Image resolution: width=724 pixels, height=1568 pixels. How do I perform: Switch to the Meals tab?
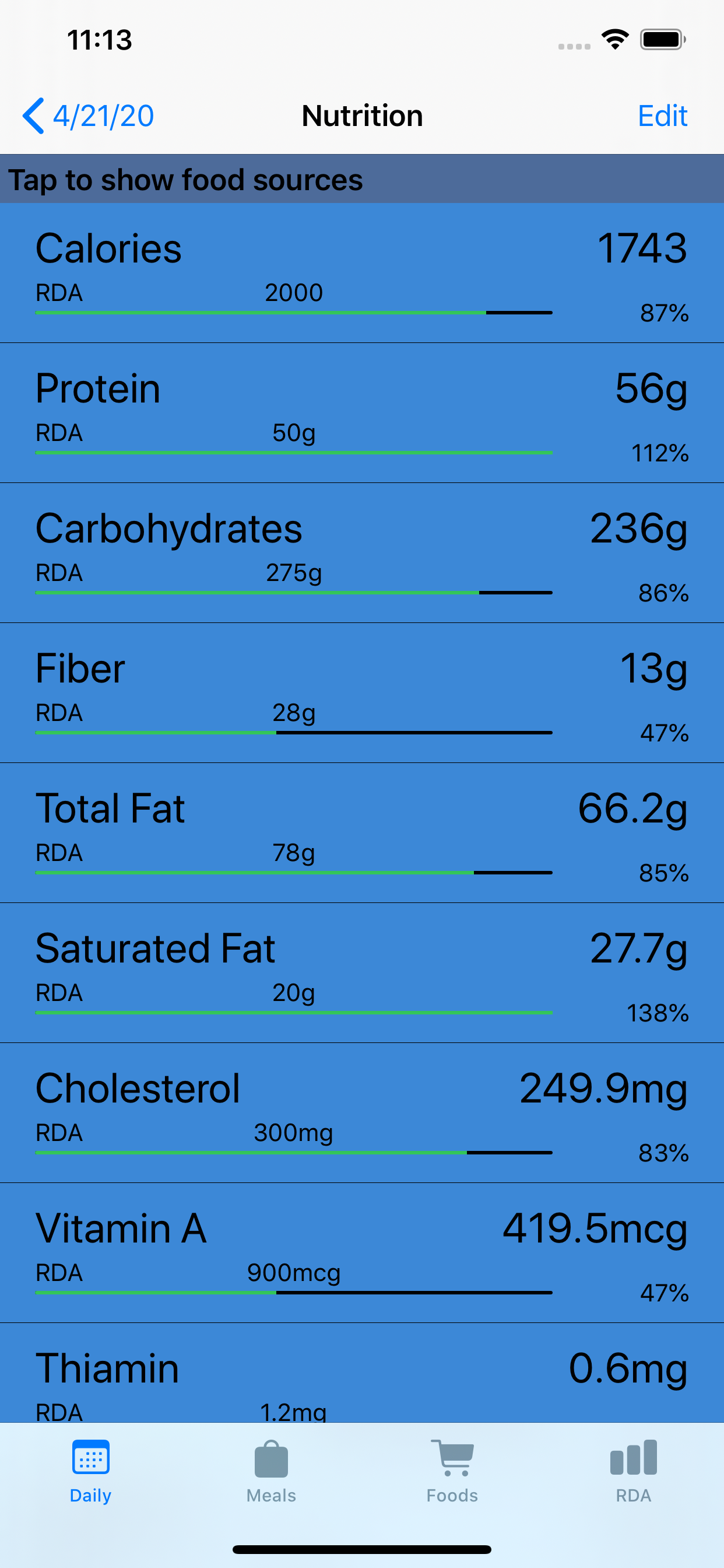[271, 1471]
